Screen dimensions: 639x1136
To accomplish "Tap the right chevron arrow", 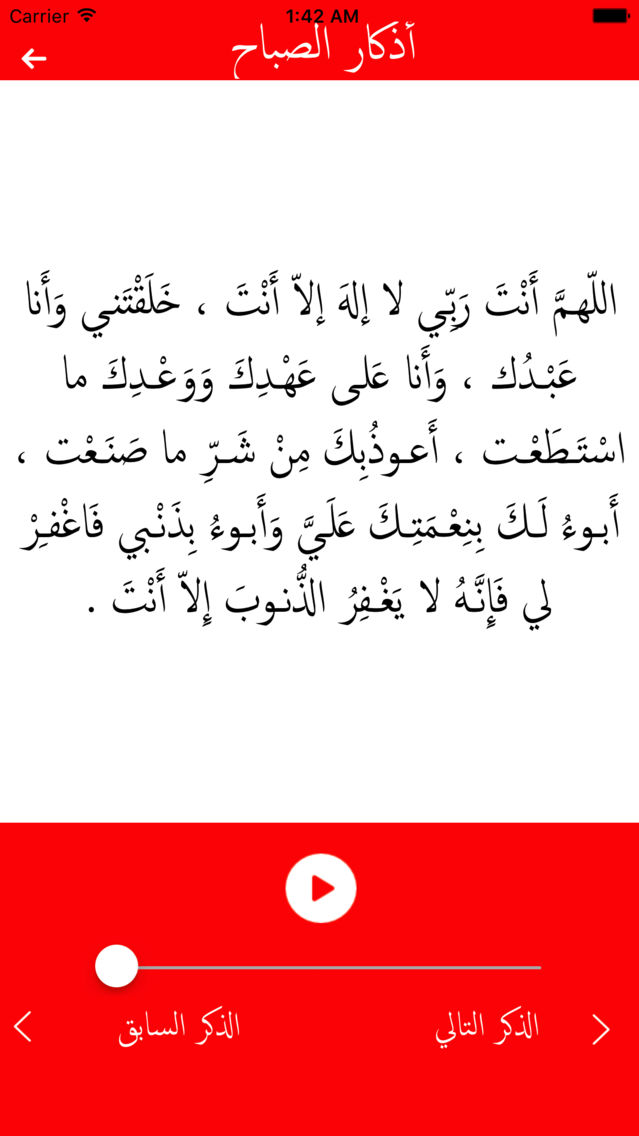I will (601, 1030).
